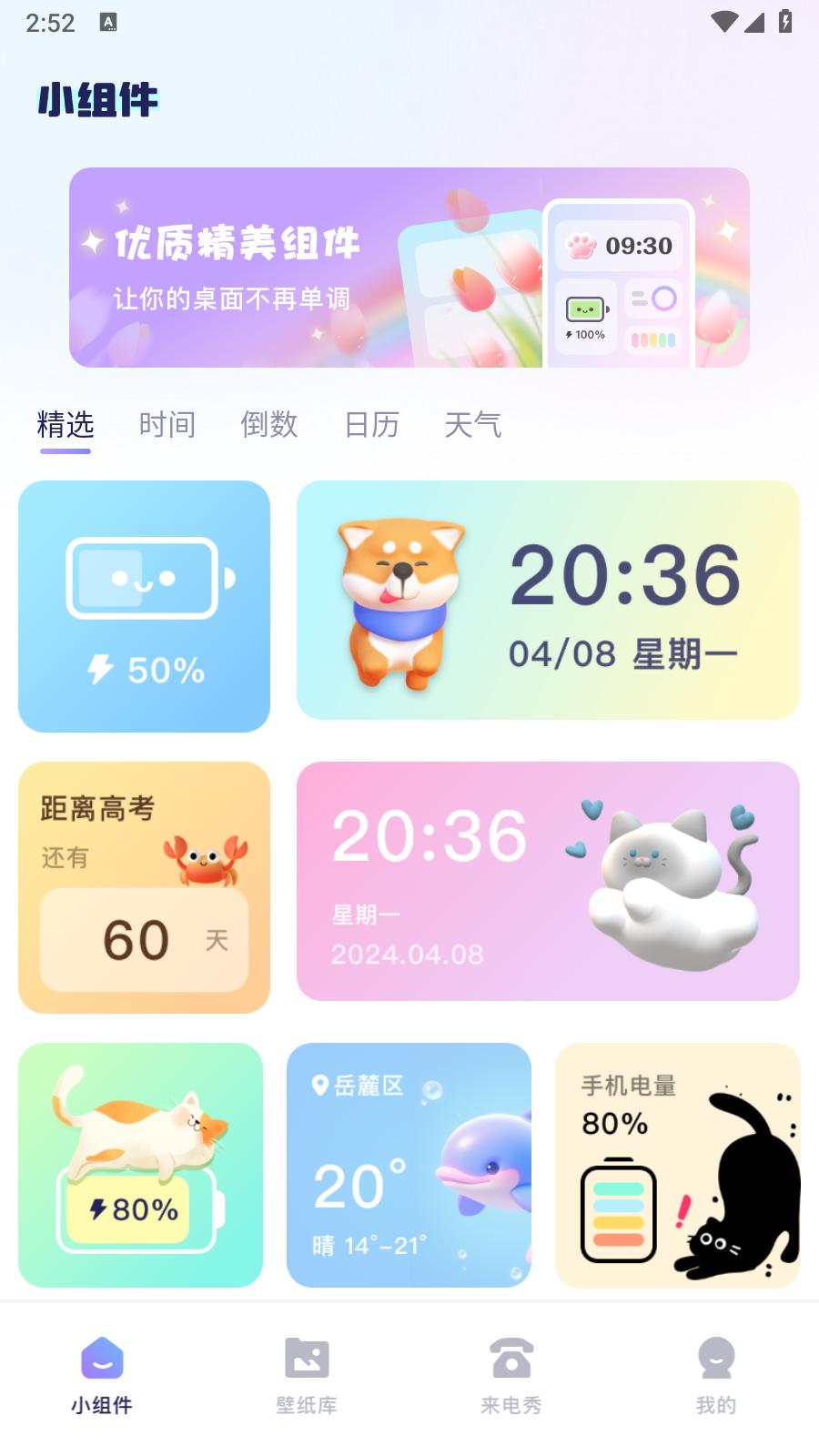This screenshot has width=819, height=1456.
Task: Tap the clock showing 2:52 in the status bar
Action: (x=50, y=23)
